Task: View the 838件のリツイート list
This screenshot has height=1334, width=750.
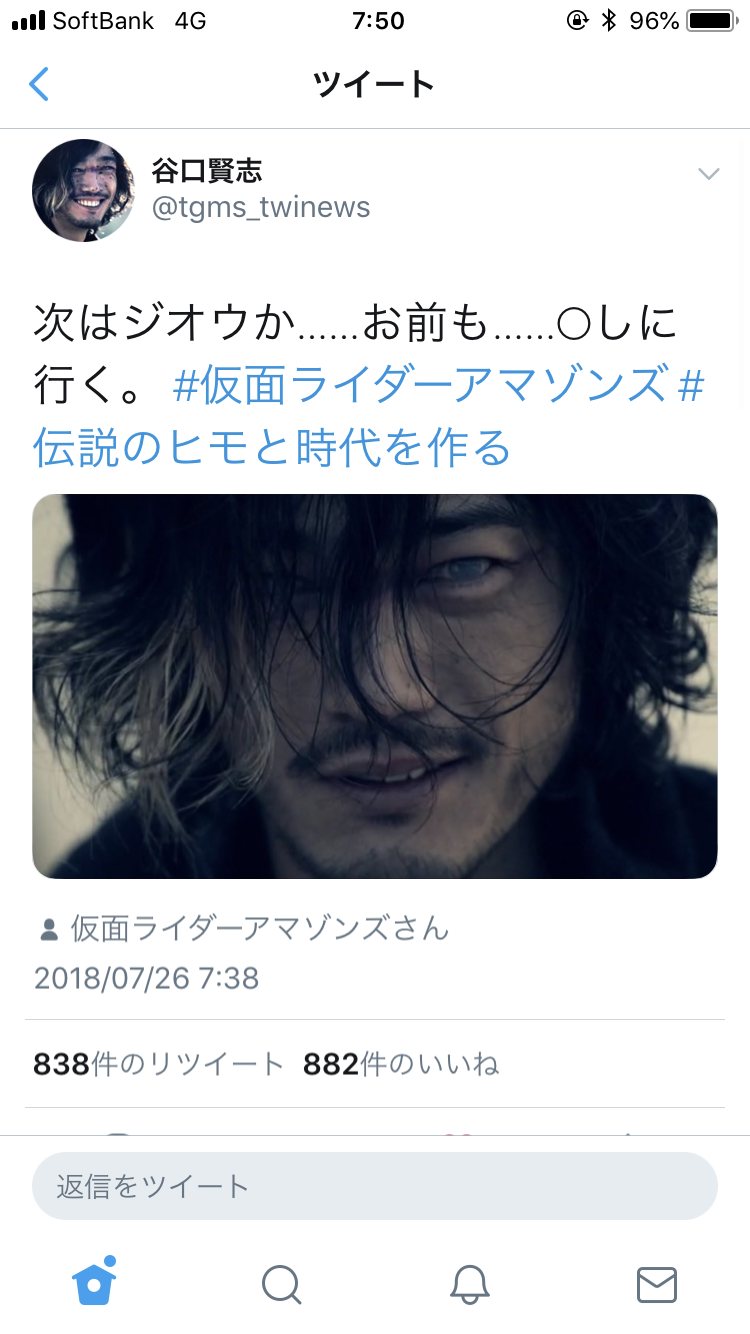Action: [x=159, y=1065]
